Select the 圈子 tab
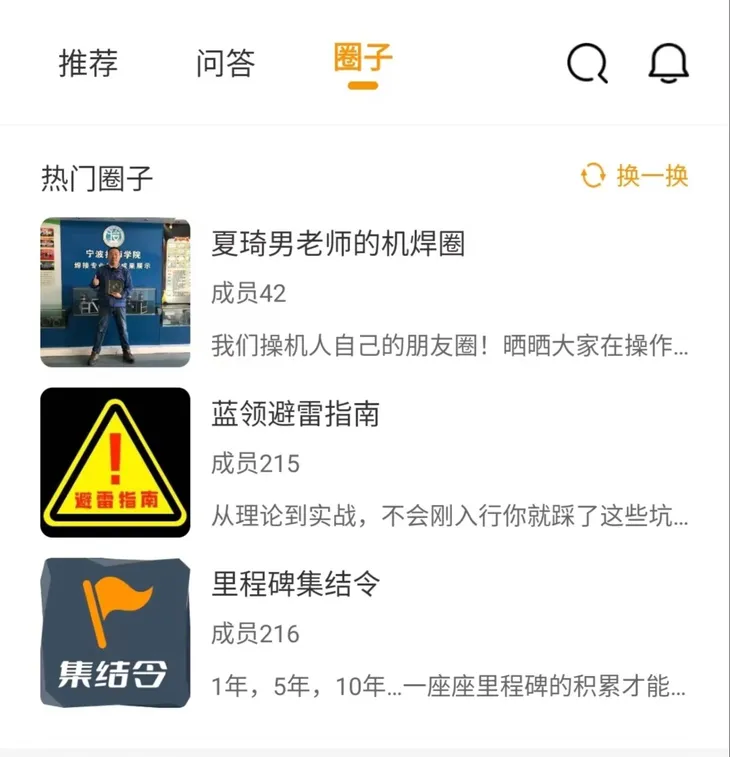 [362, 60]
